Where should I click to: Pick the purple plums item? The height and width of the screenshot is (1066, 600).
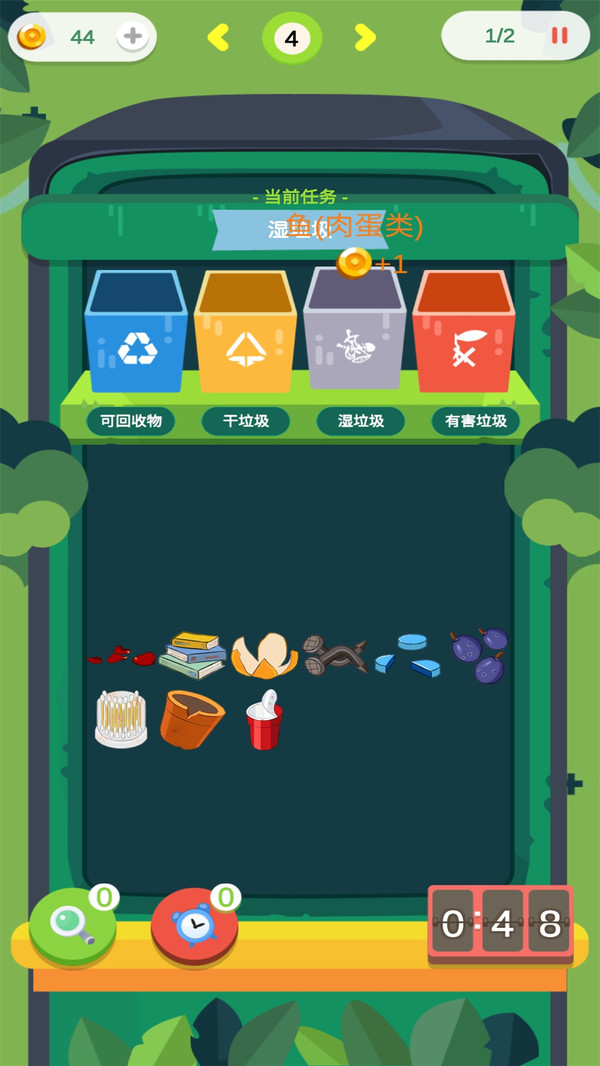coord(480,655)
